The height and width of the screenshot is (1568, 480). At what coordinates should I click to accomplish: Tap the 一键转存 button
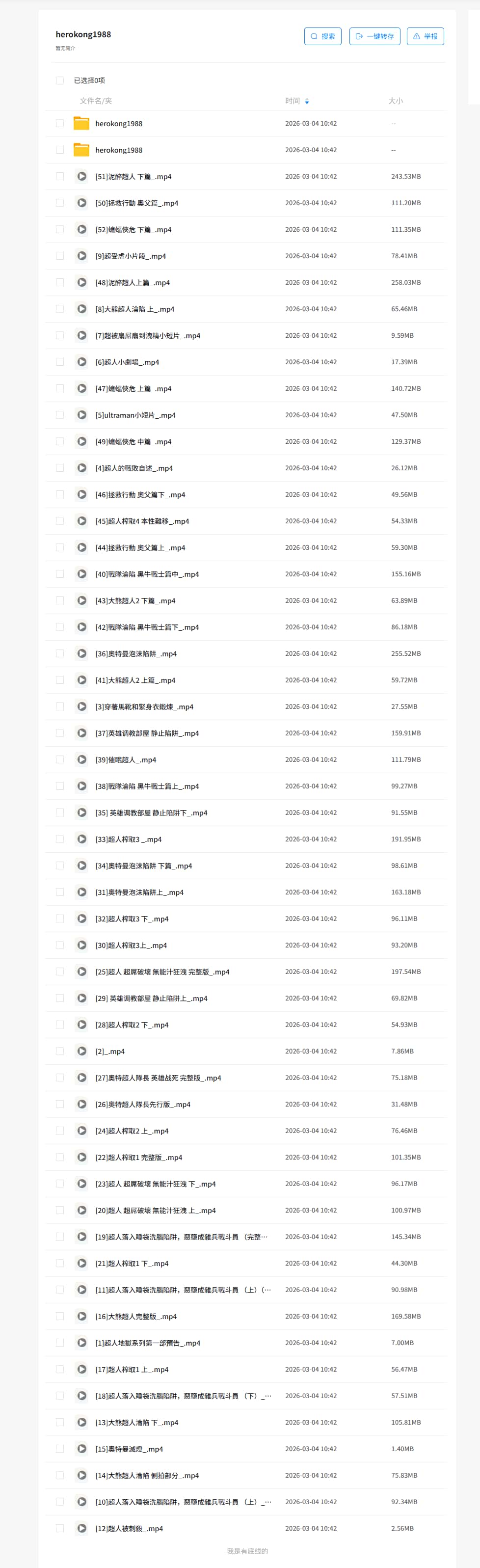[375, 36]
